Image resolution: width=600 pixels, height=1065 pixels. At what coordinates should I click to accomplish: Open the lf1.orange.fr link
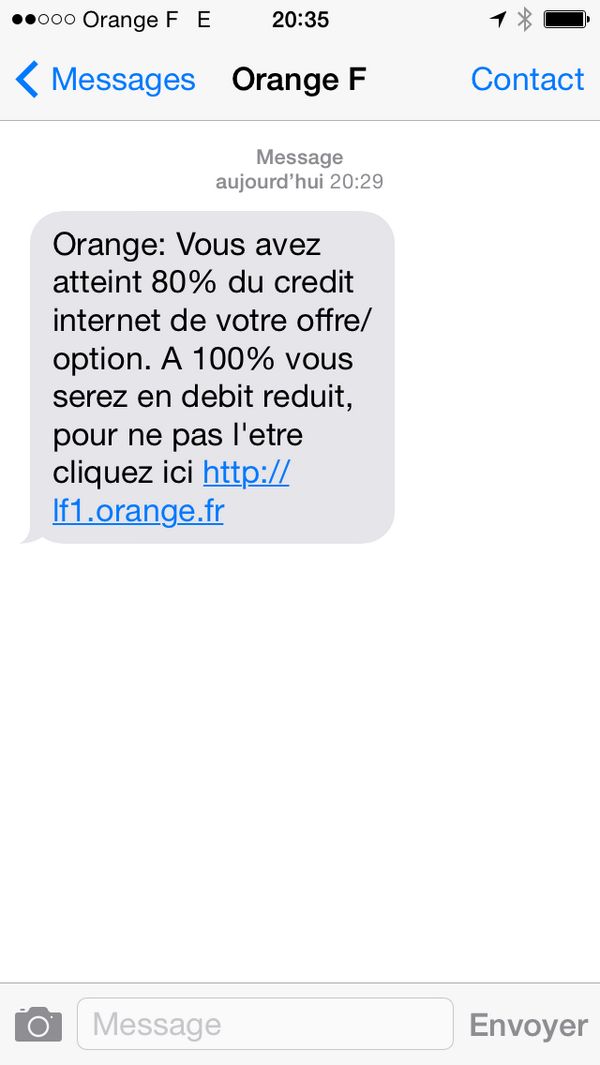(x=138, y=511)
